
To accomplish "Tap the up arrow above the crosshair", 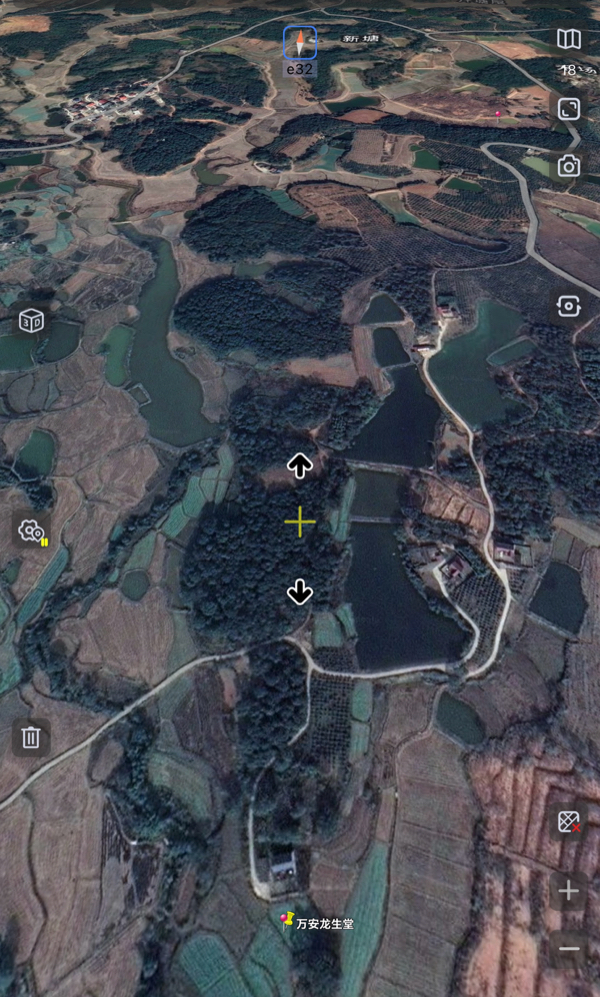I will click(x=300, y=465).
